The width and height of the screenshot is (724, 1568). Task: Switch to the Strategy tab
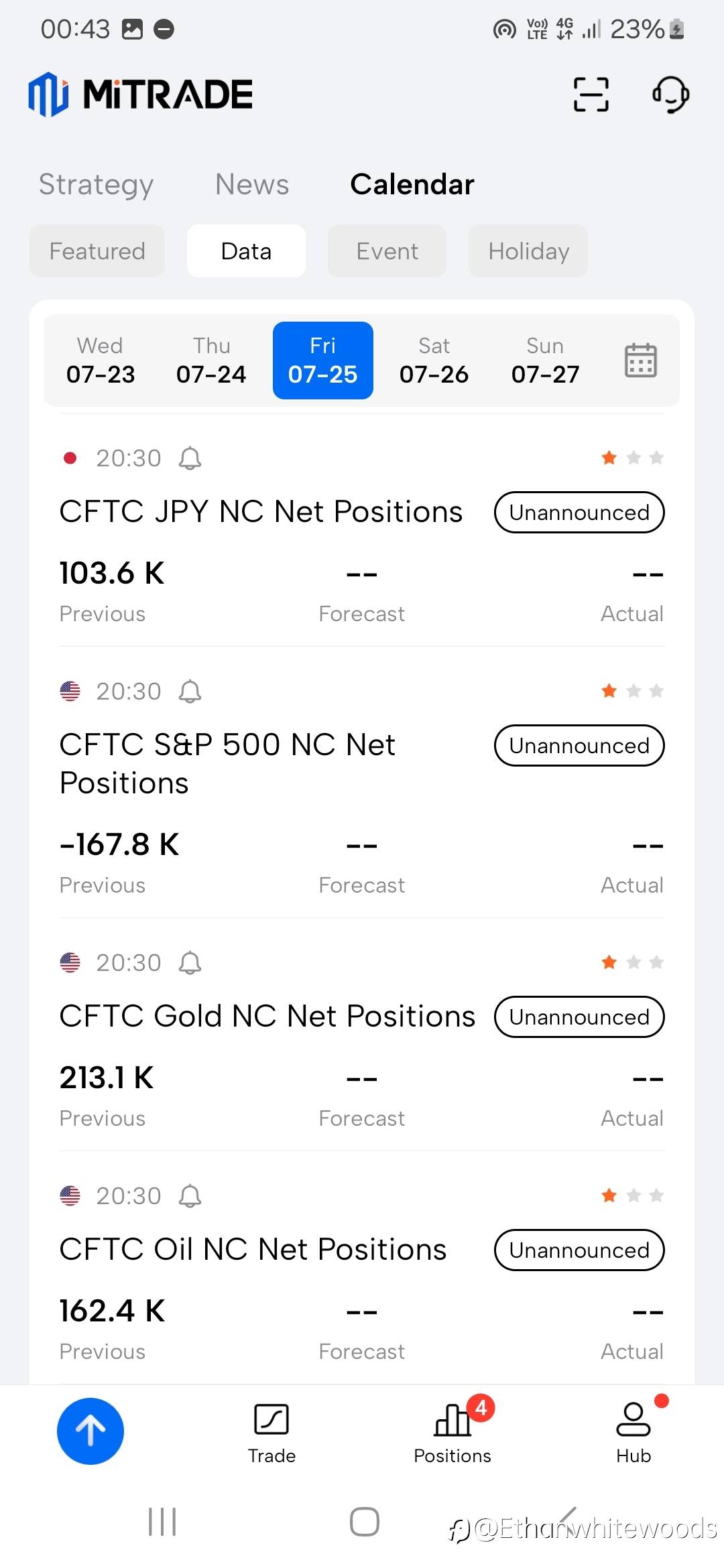tap(96, 184)
